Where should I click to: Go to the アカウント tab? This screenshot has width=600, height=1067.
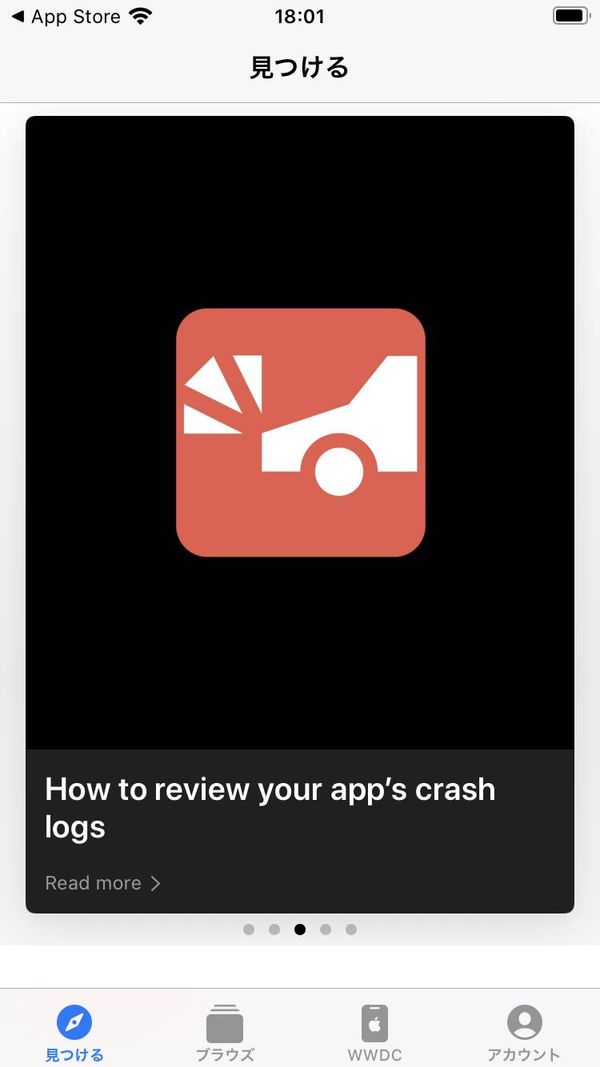pos(524,1033)
